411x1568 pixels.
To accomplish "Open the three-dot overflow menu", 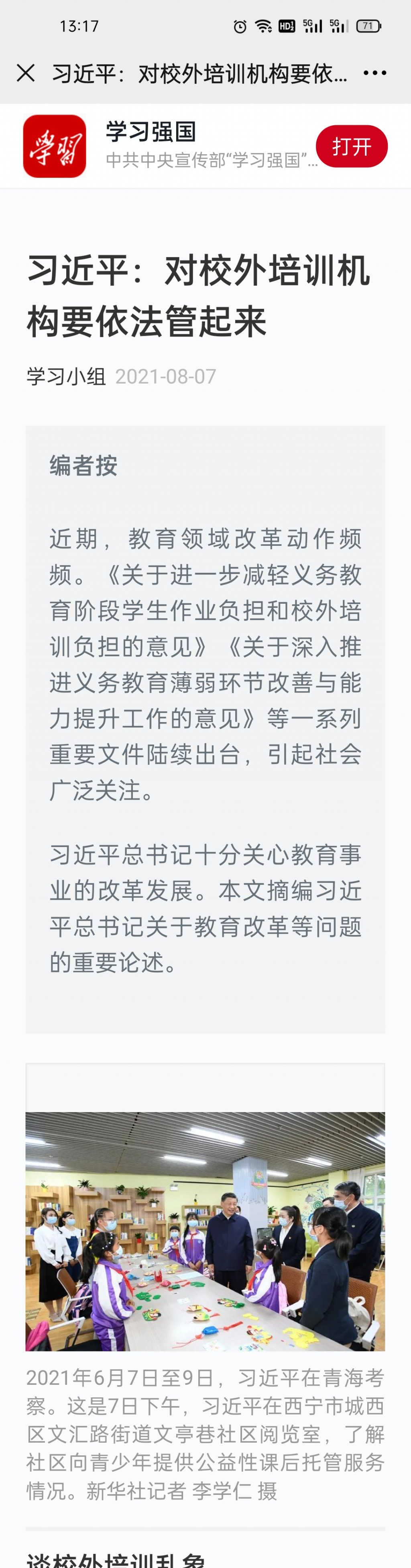I will click(x=374, y=73).
